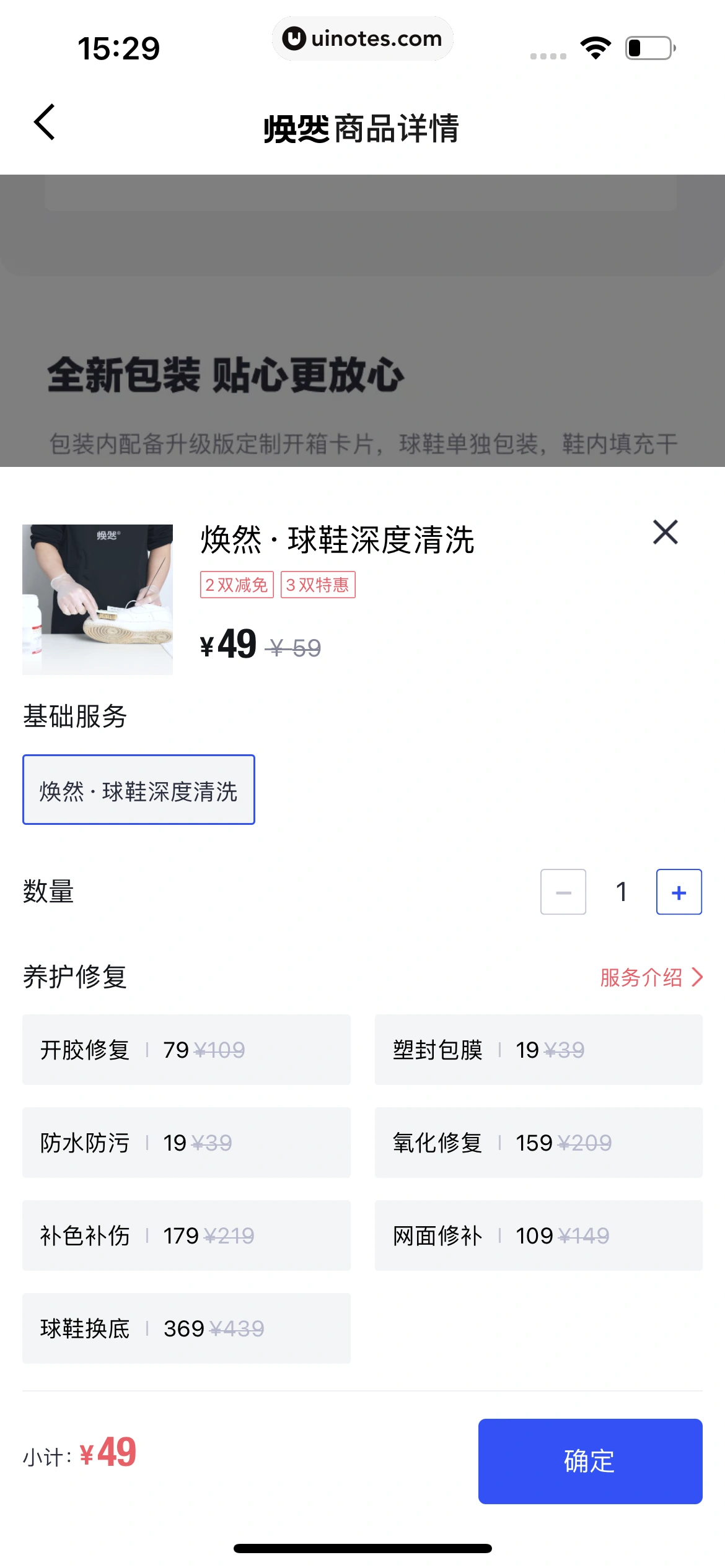Select the 氧化修复 option

coord(538,1143)
